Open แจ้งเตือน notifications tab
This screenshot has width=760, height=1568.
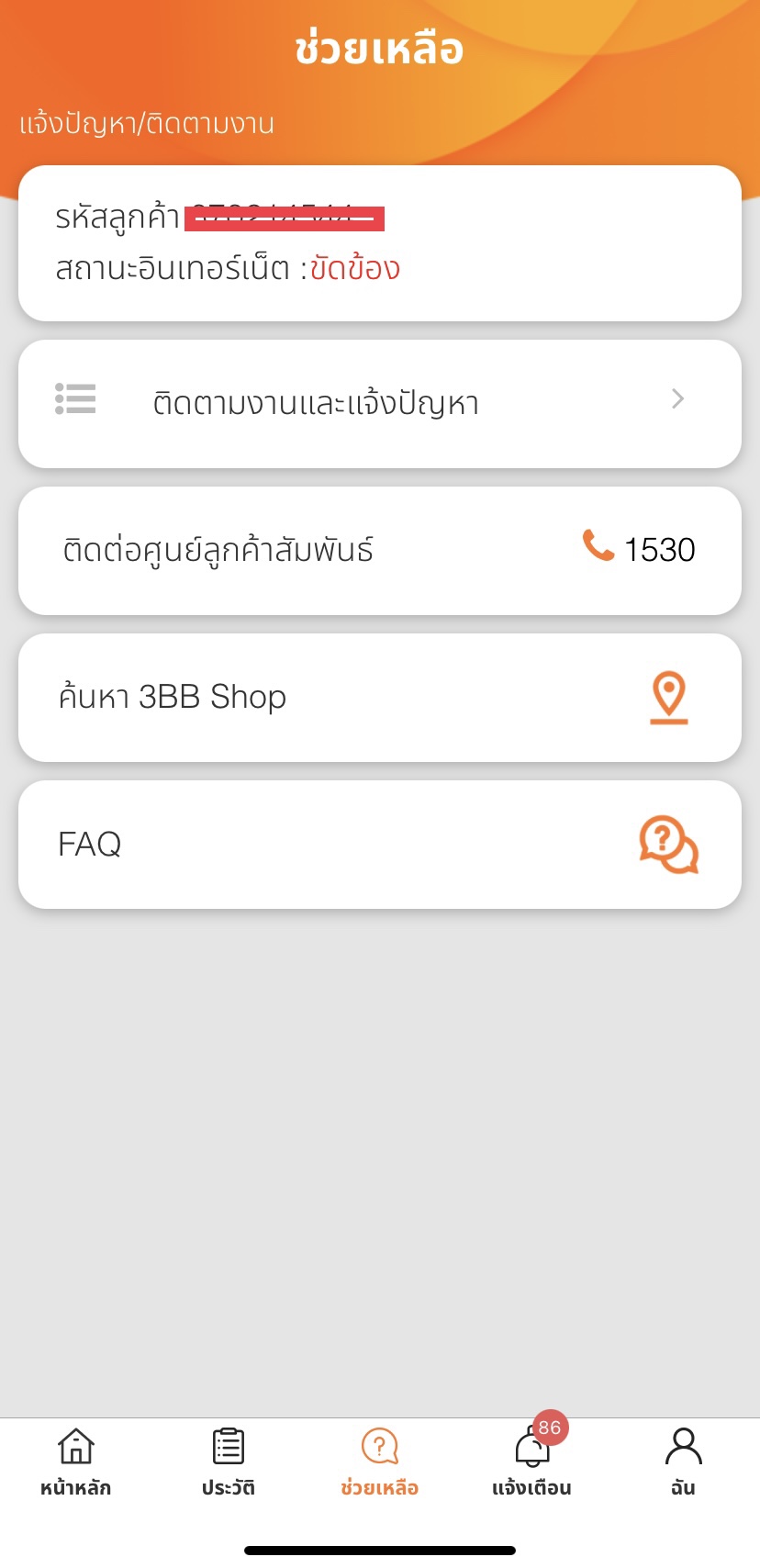tap(531, 1462)
